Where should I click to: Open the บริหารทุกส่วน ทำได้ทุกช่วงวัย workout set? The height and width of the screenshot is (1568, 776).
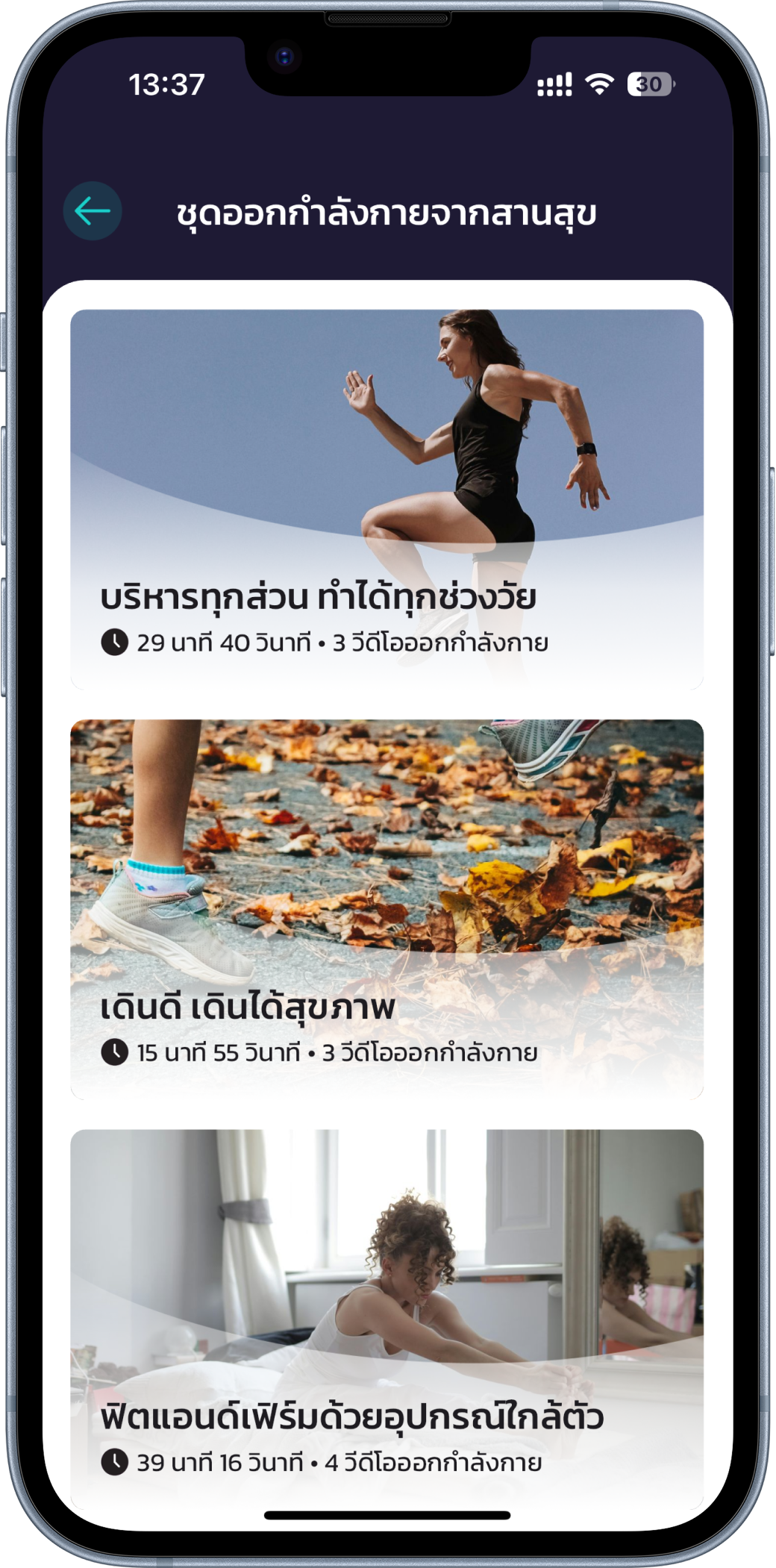[387, 499]
